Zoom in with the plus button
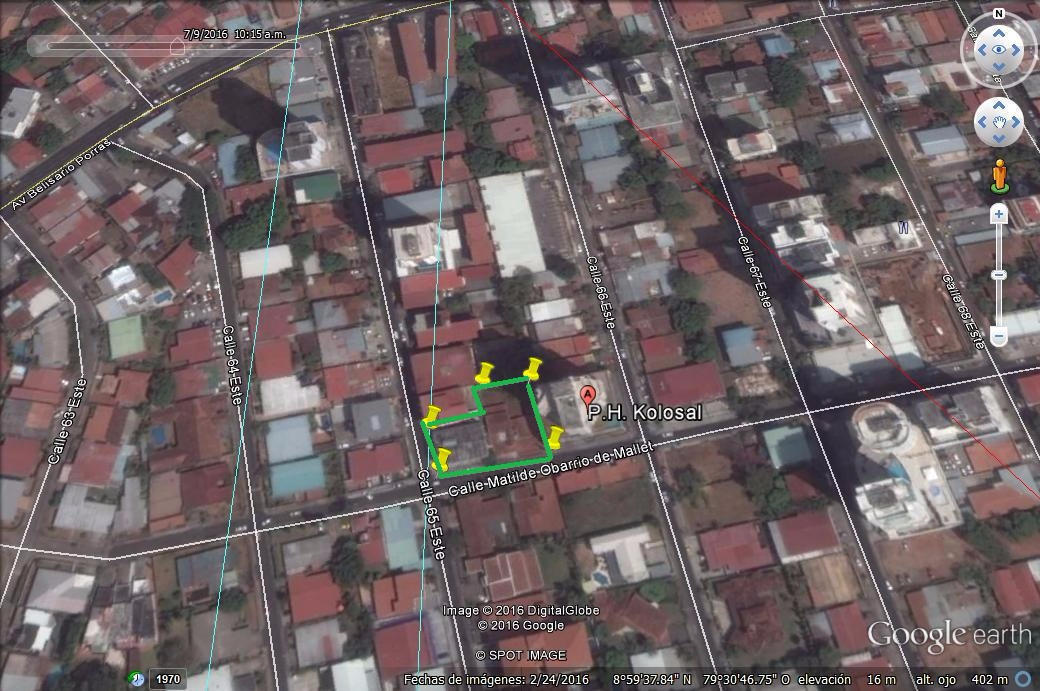 [x=998, y=215]
